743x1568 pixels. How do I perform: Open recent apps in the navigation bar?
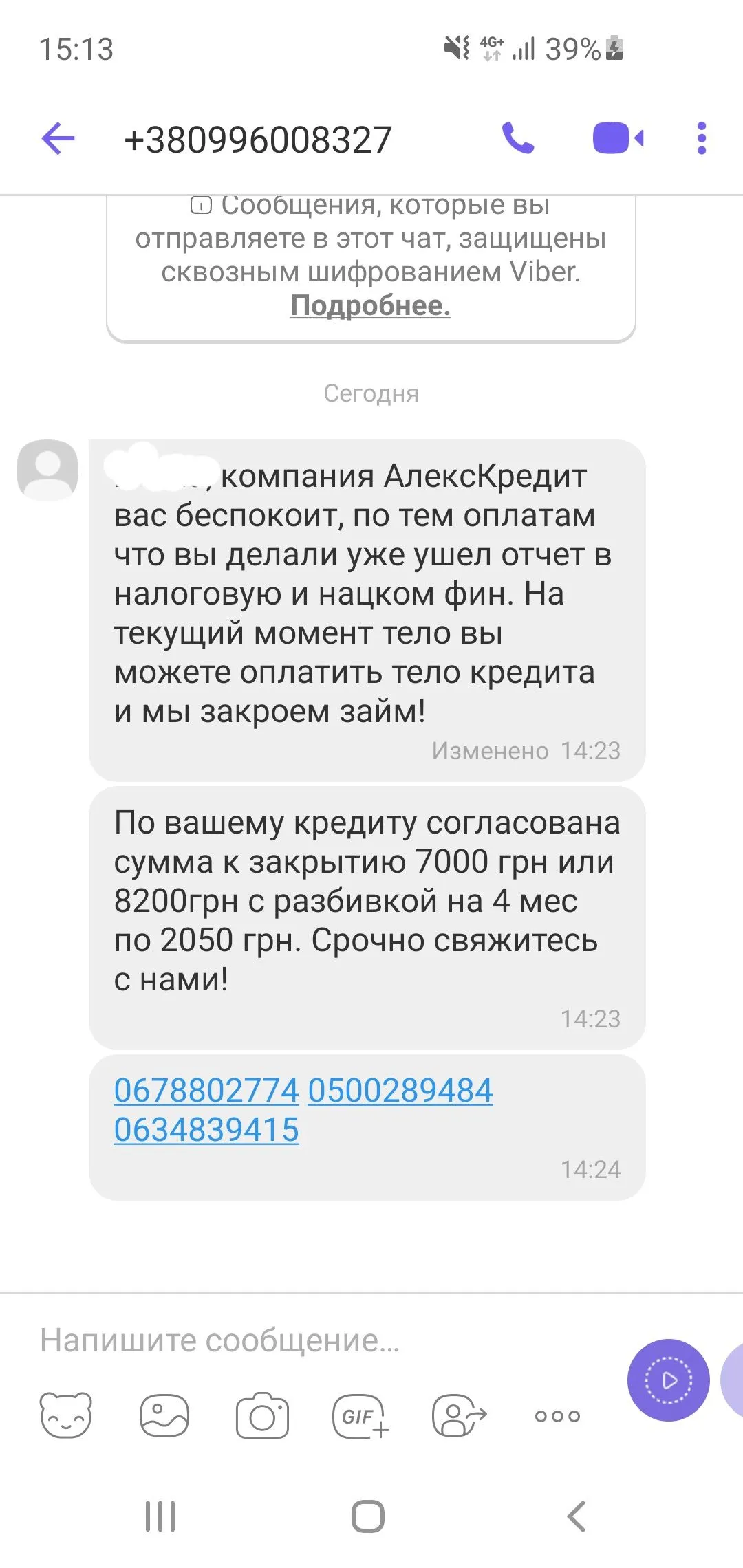coord(160,1516)
